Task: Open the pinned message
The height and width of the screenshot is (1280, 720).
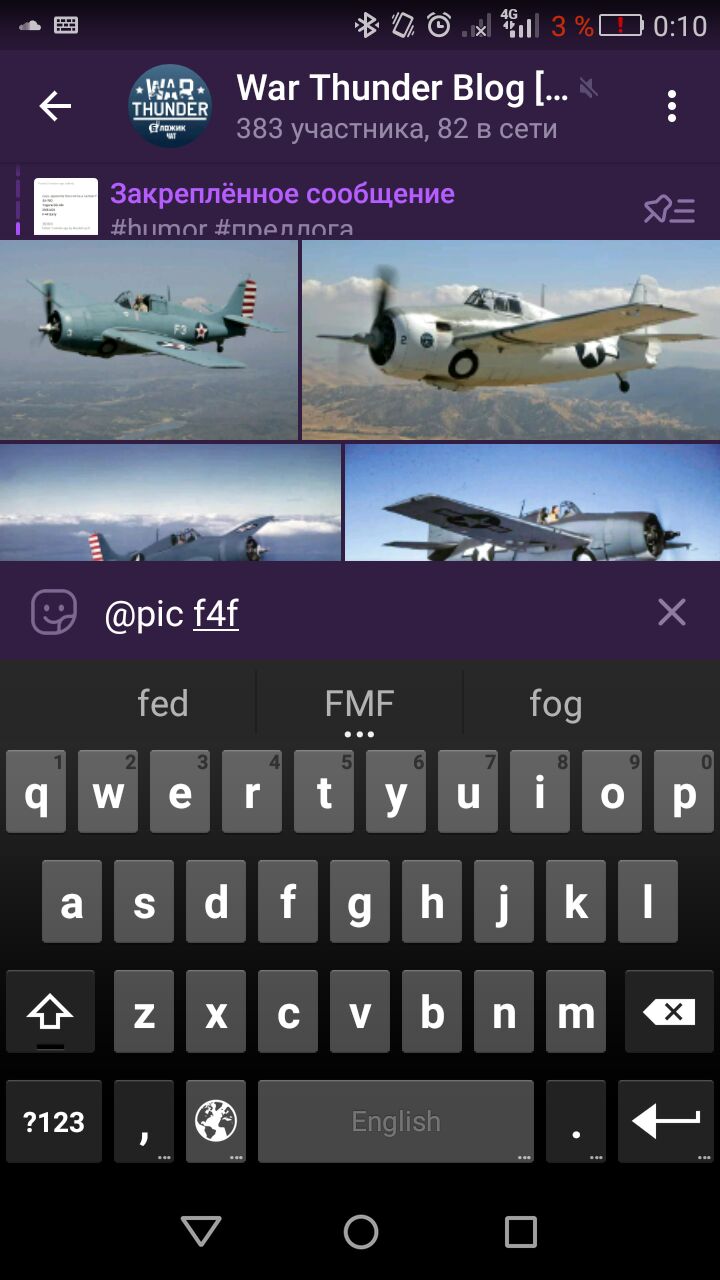Action: coord(300,205)
